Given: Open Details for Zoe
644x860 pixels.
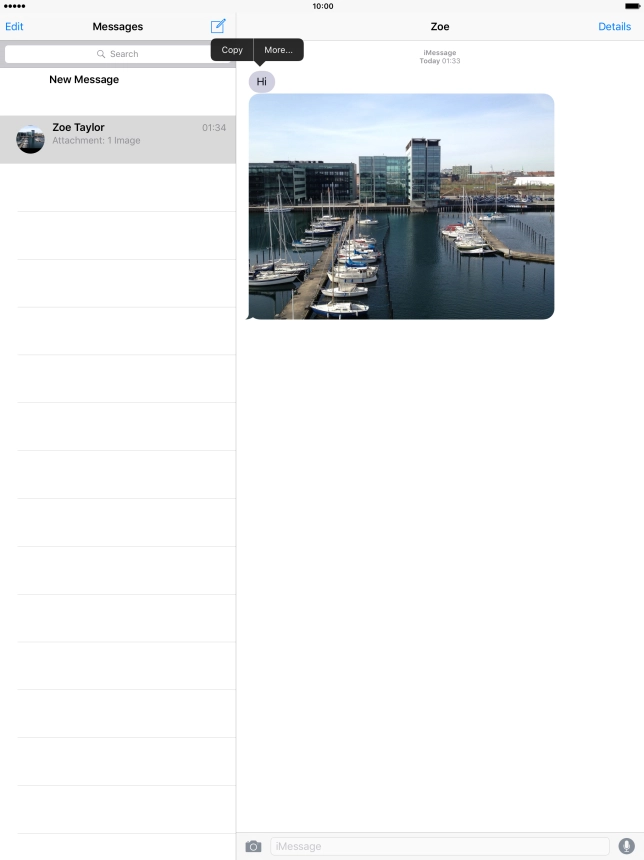Looking at the screenshot, I should point(614,27).
